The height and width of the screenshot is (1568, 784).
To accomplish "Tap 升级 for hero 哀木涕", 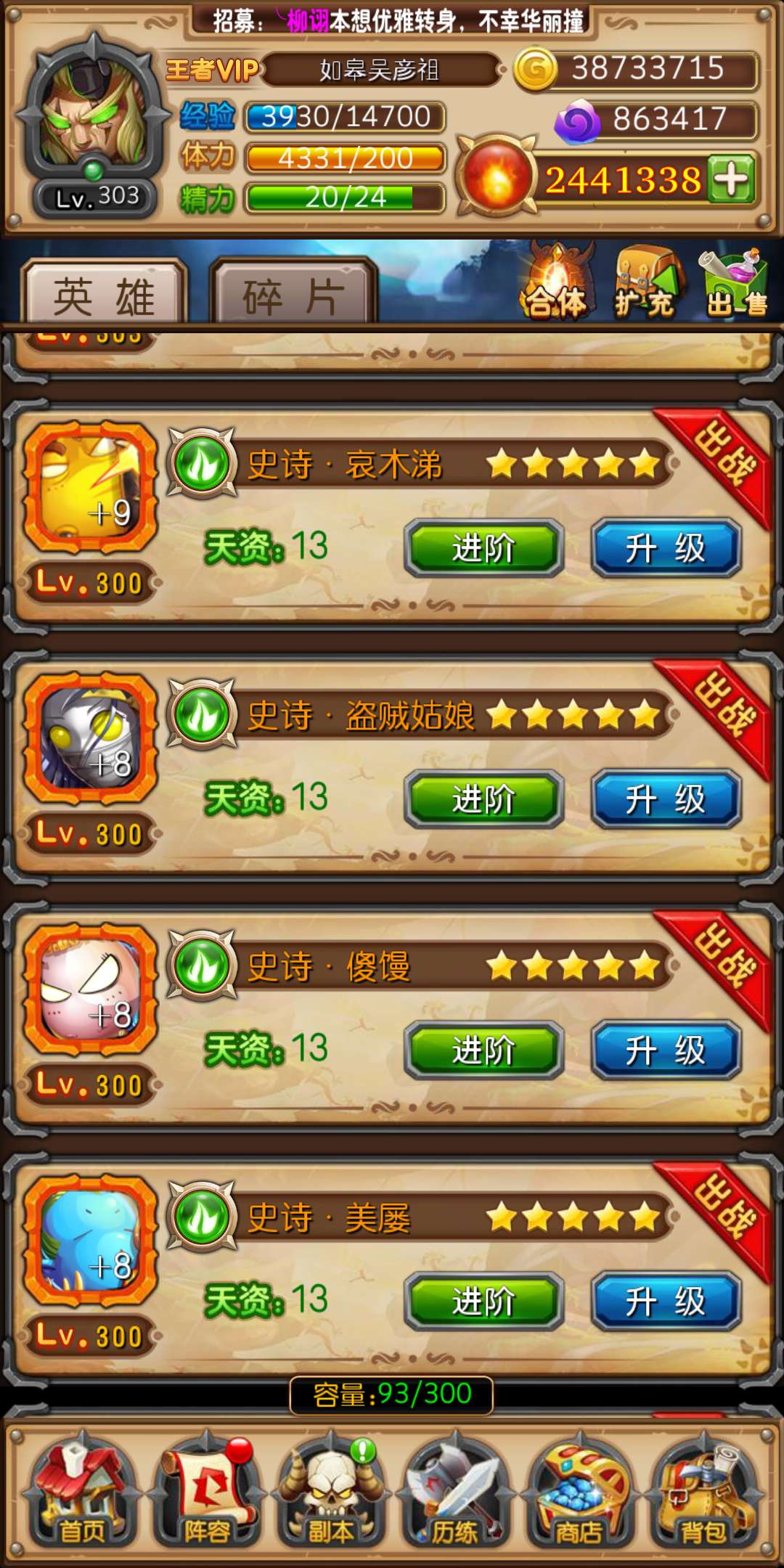I will [666, 548].
